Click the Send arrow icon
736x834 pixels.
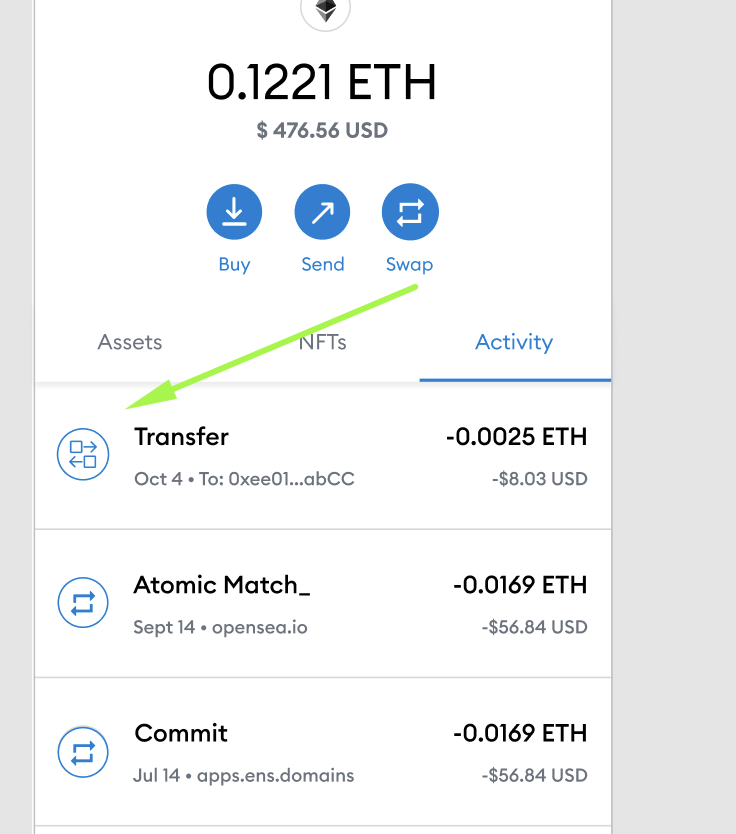click(x=322, y=211)
